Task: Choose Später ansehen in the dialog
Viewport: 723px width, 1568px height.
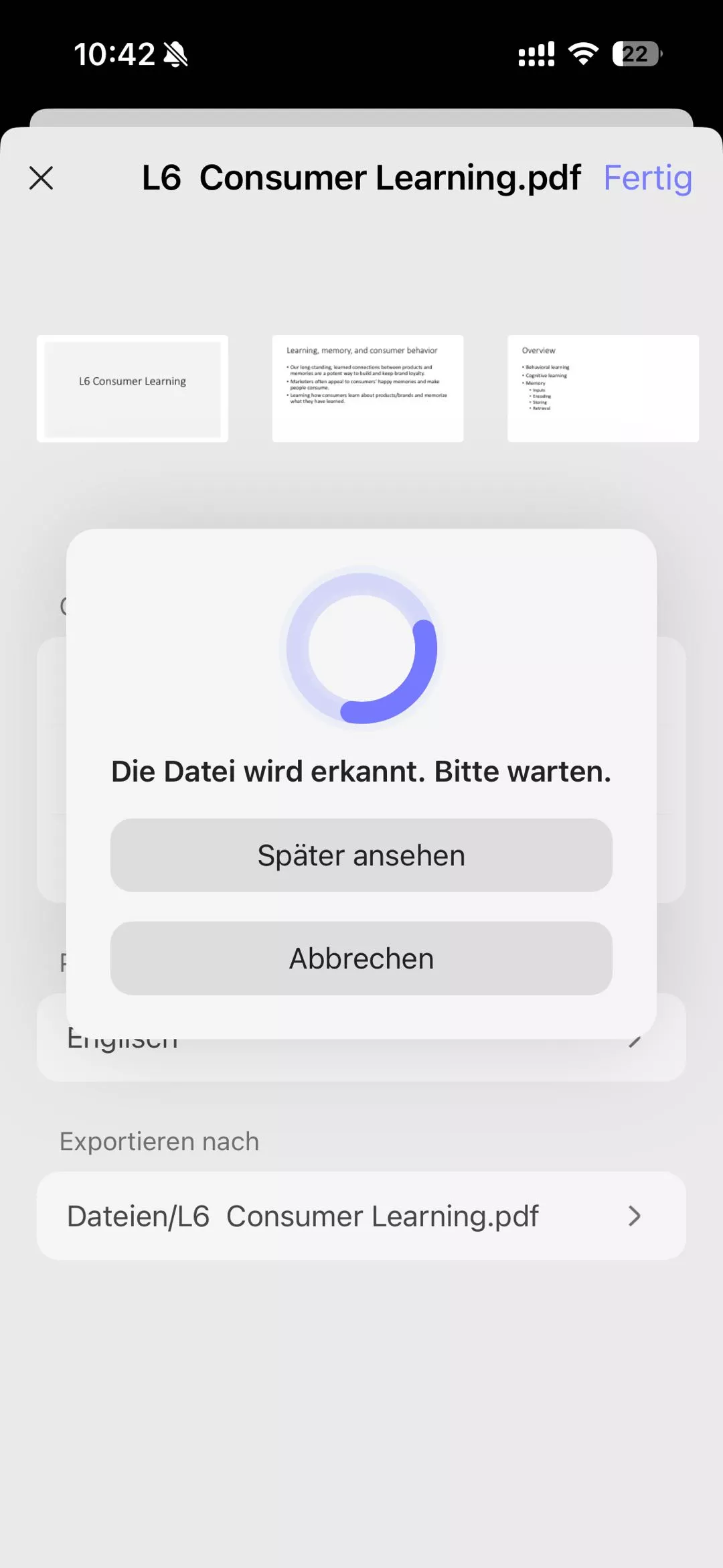Action: click(361, 855)
